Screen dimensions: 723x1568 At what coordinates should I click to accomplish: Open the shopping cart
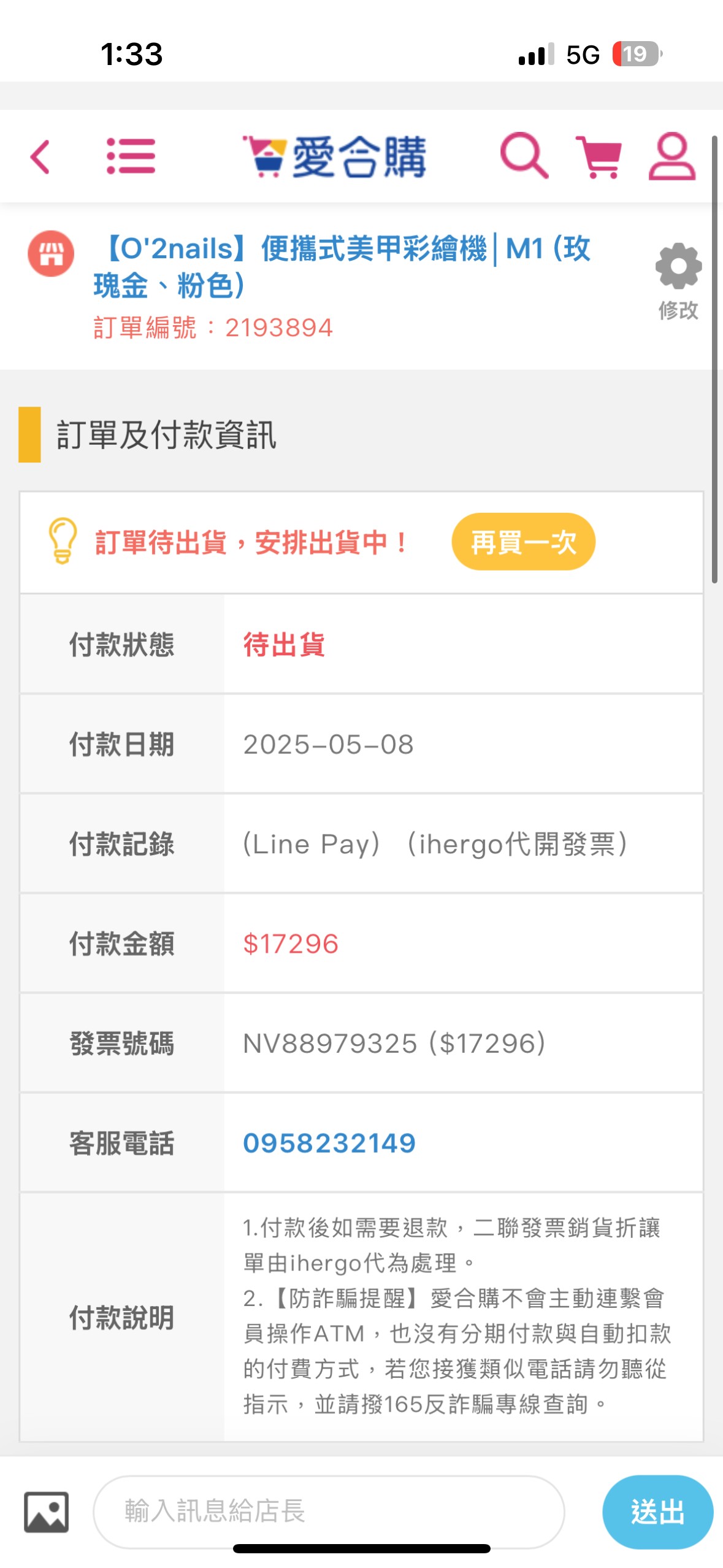[599, 157]
